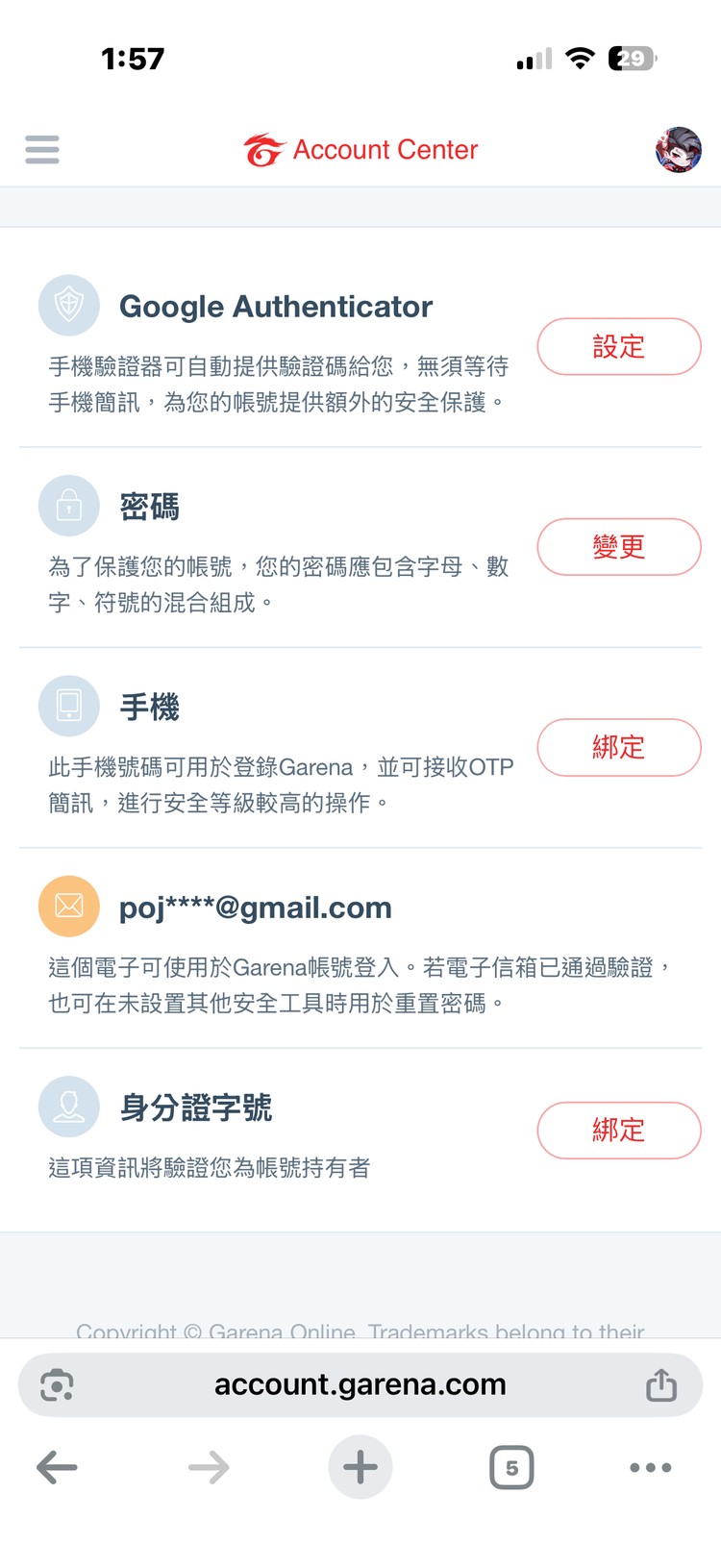Tap 變更 to change the password
This screenshot has width=721, height=1568.
[619, 546]
